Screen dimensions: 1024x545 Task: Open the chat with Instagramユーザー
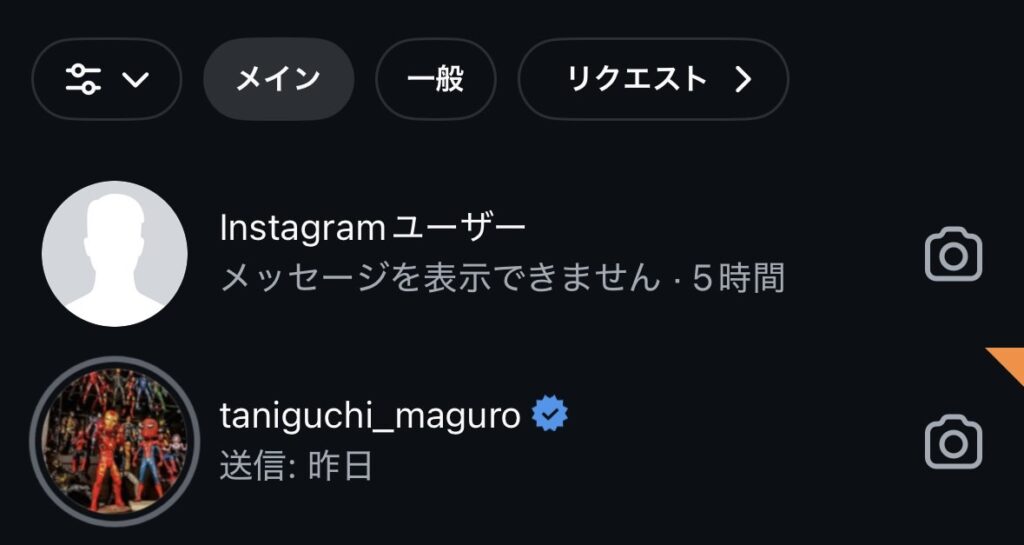500,254
